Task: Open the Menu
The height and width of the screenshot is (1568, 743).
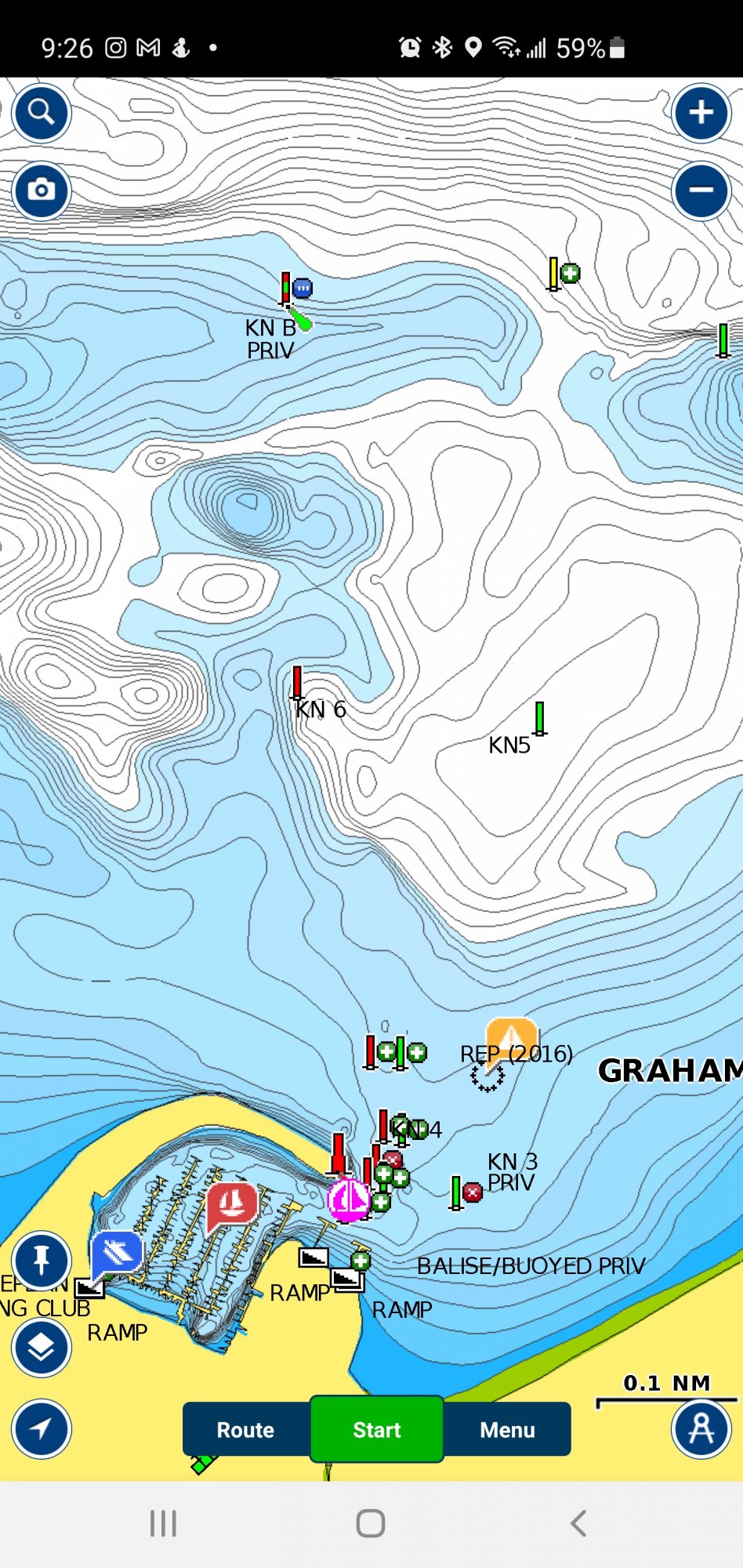Action: click(507, 1430)
